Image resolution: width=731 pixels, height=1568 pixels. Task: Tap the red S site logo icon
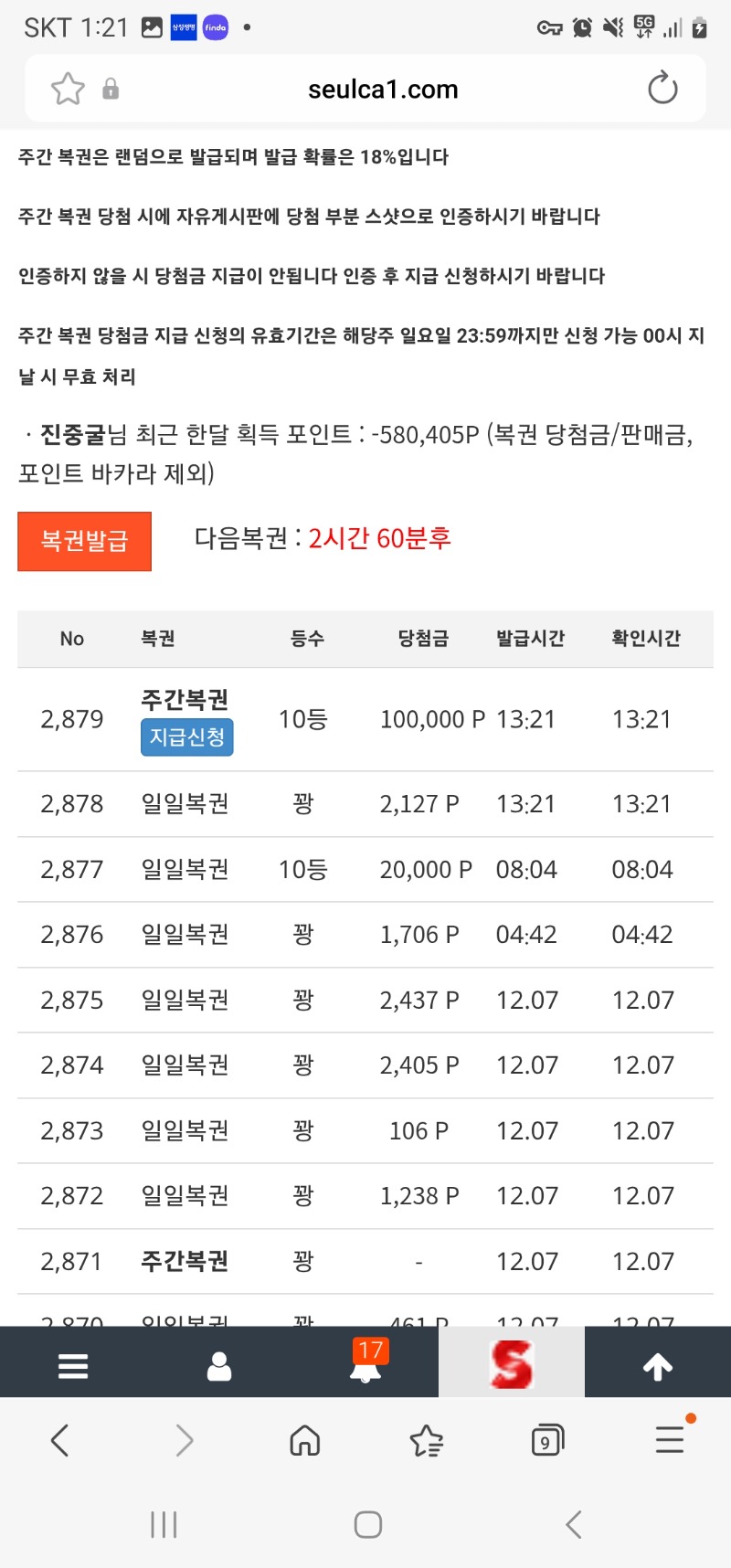512,1362
